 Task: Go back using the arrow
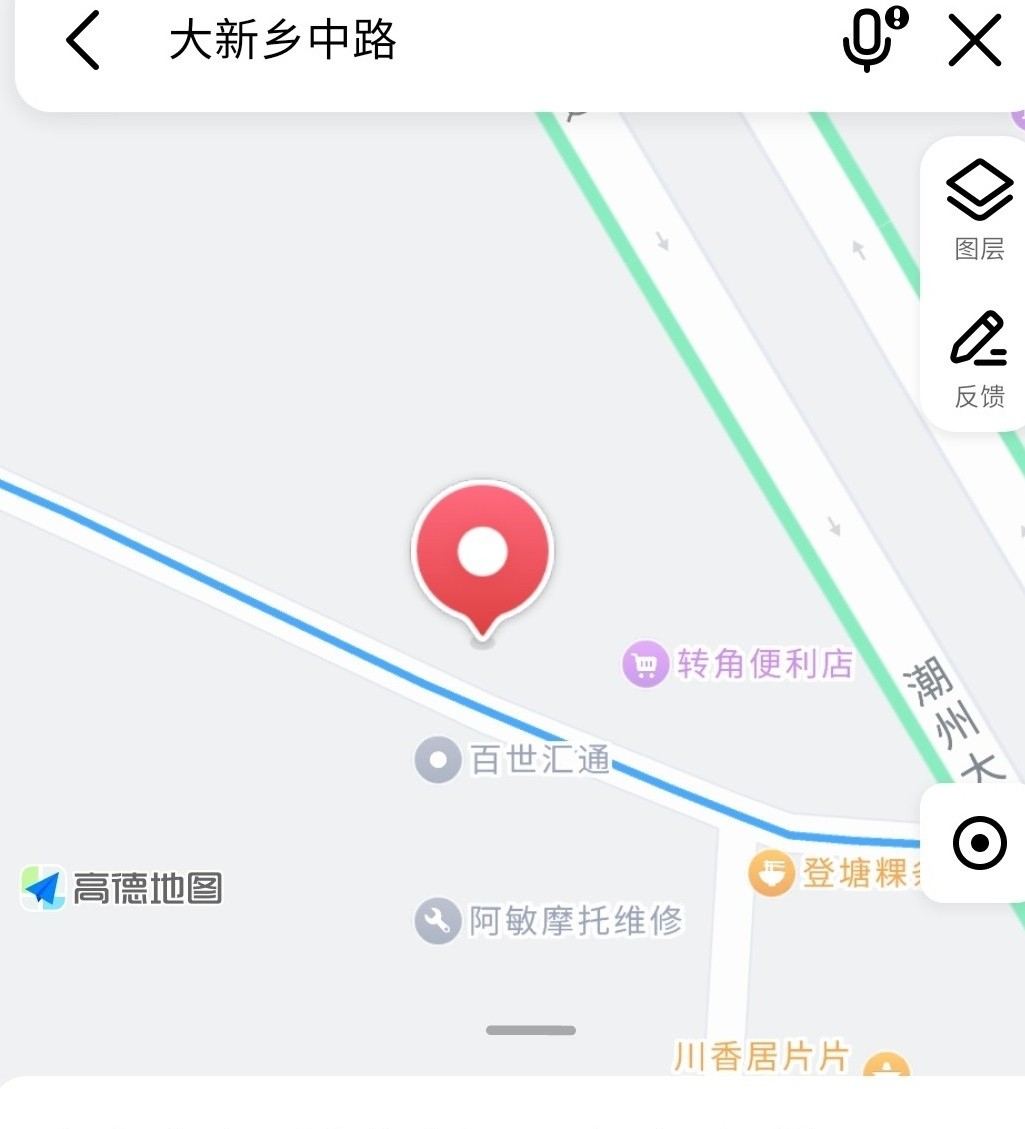pos(83,42)
